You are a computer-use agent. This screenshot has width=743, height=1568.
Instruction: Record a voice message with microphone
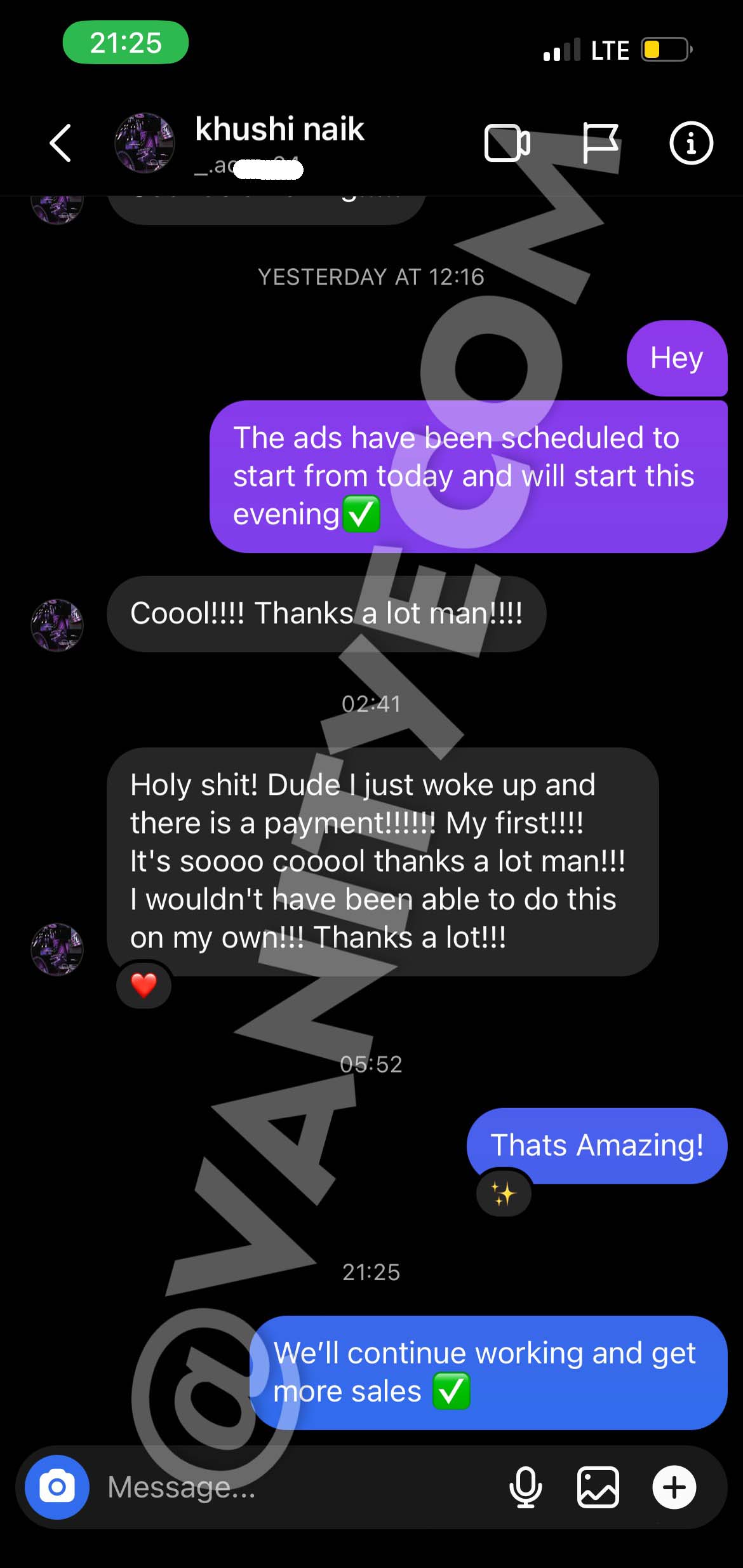coord(526,1487)
